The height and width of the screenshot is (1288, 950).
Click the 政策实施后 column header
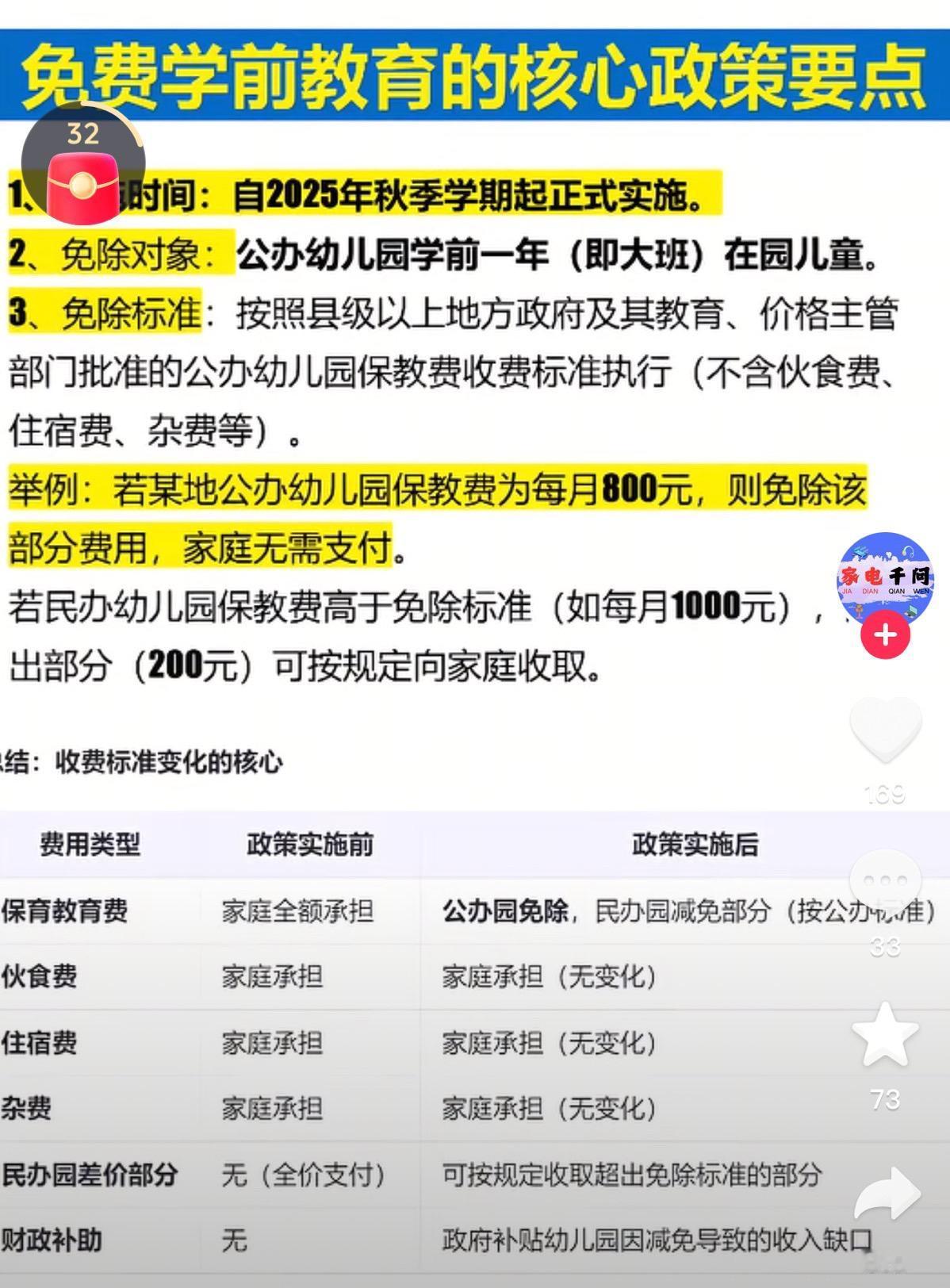696,844
